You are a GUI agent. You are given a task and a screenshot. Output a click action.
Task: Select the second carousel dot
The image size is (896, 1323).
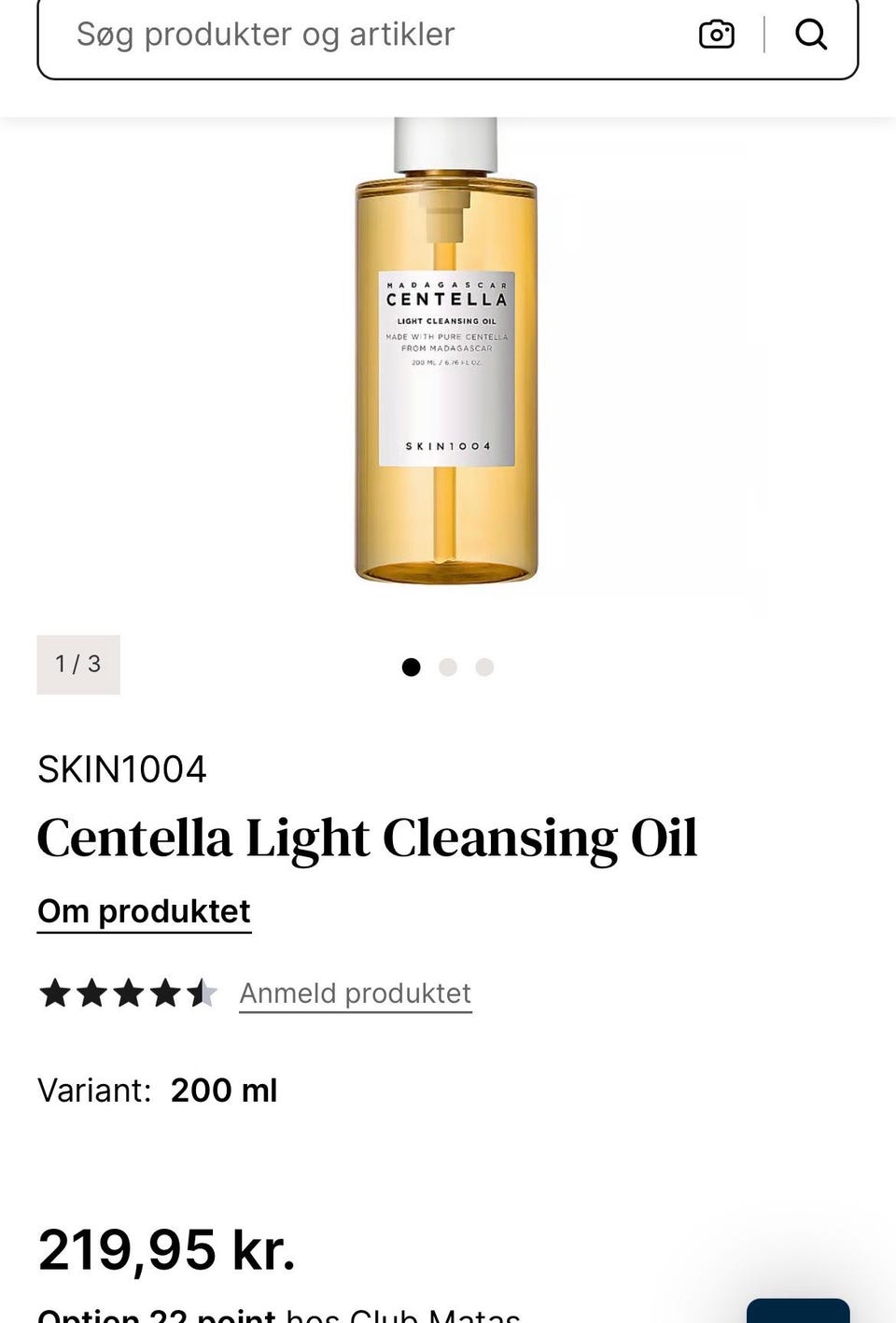pyautogui.click(x=448, y=667)
